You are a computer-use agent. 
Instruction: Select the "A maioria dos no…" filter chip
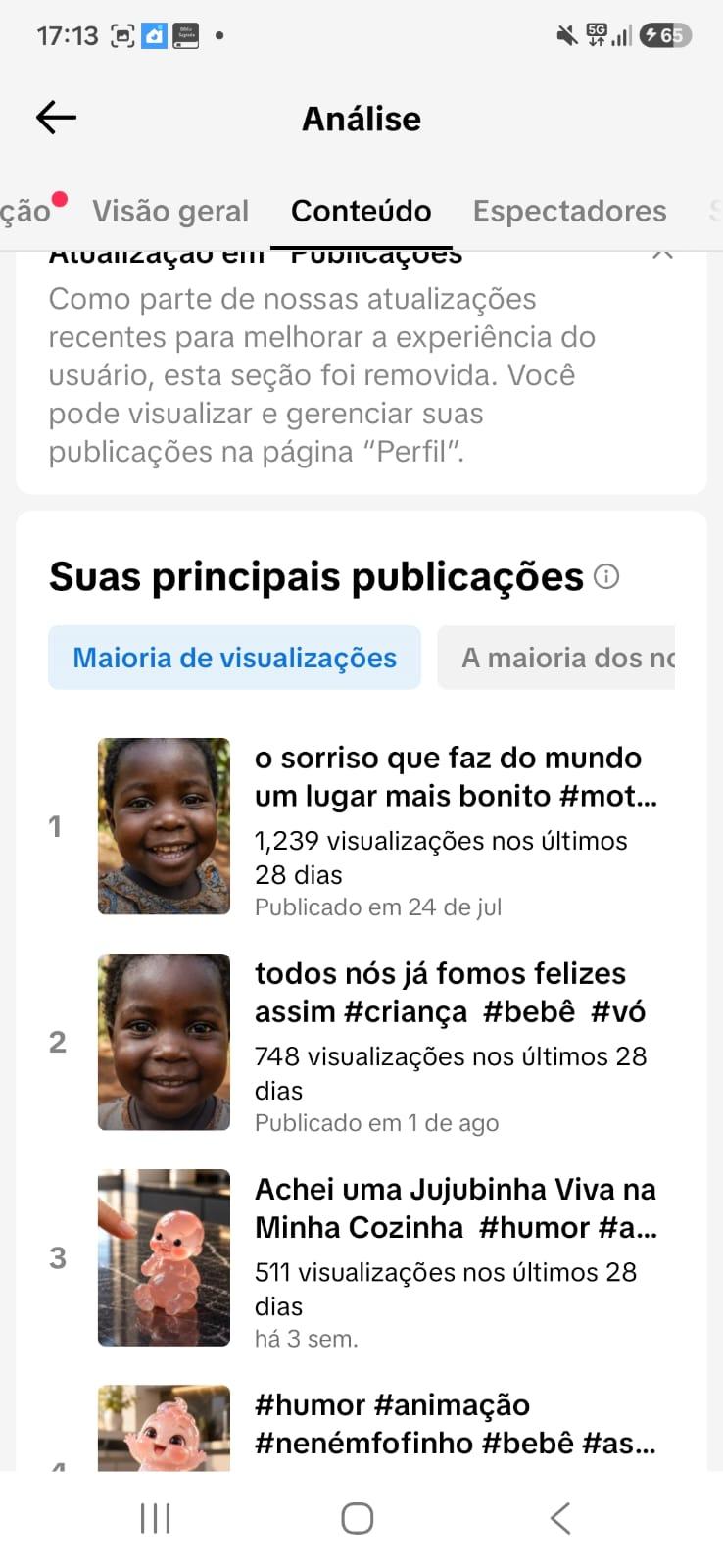coord(556,658)
